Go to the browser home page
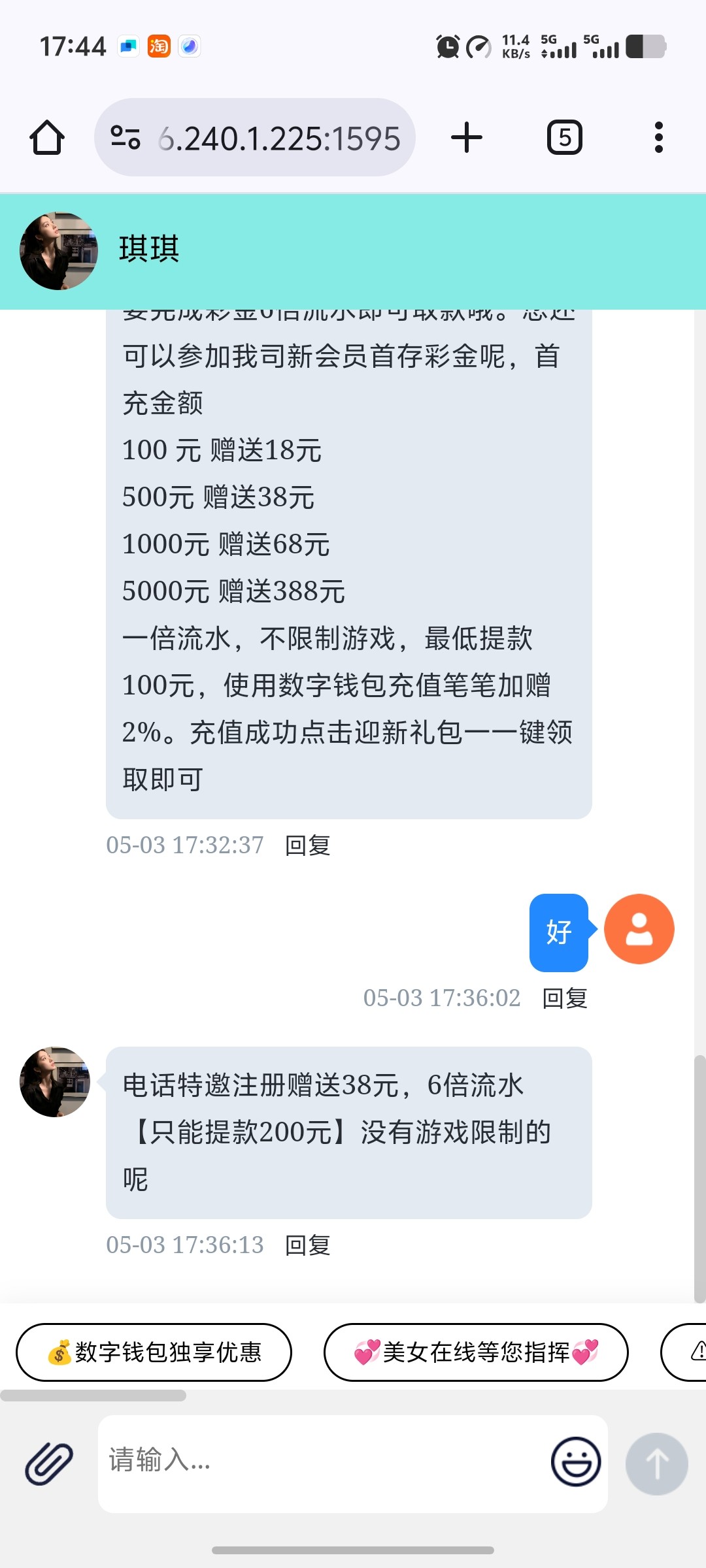This screenshot has width=706, height=1568. pos(47,138)
